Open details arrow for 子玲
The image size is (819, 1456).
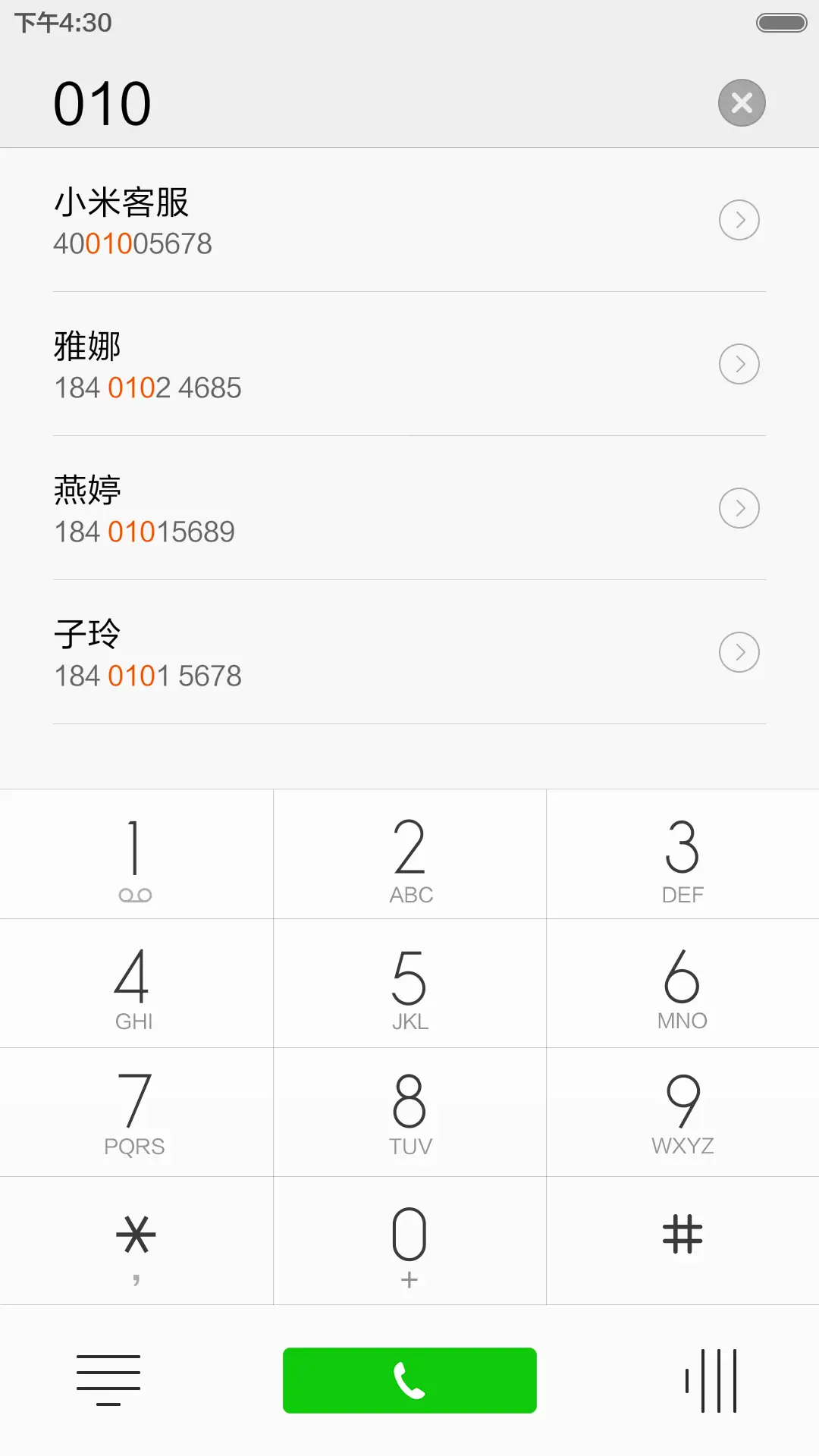click(739, 652)
